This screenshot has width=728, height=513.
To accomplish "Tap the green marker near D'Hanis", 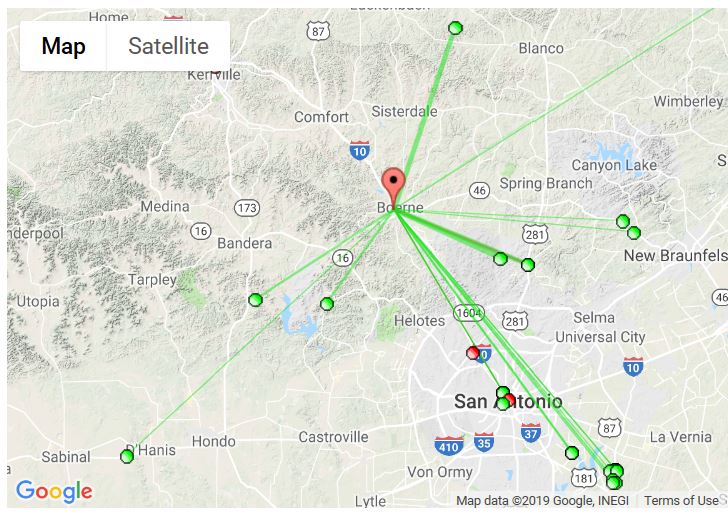I will pos(127,456).
